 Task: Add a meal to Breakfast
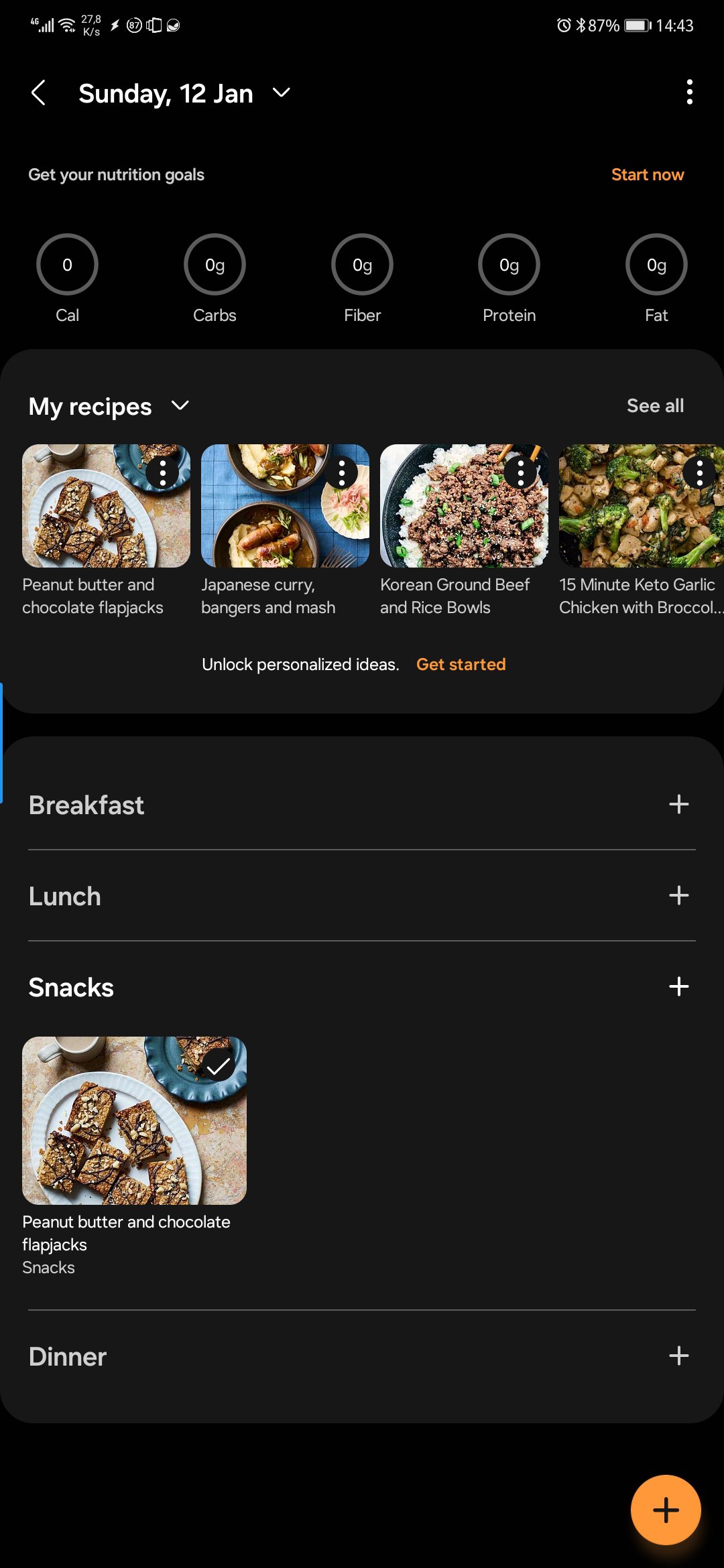click(x=678, y=804)
